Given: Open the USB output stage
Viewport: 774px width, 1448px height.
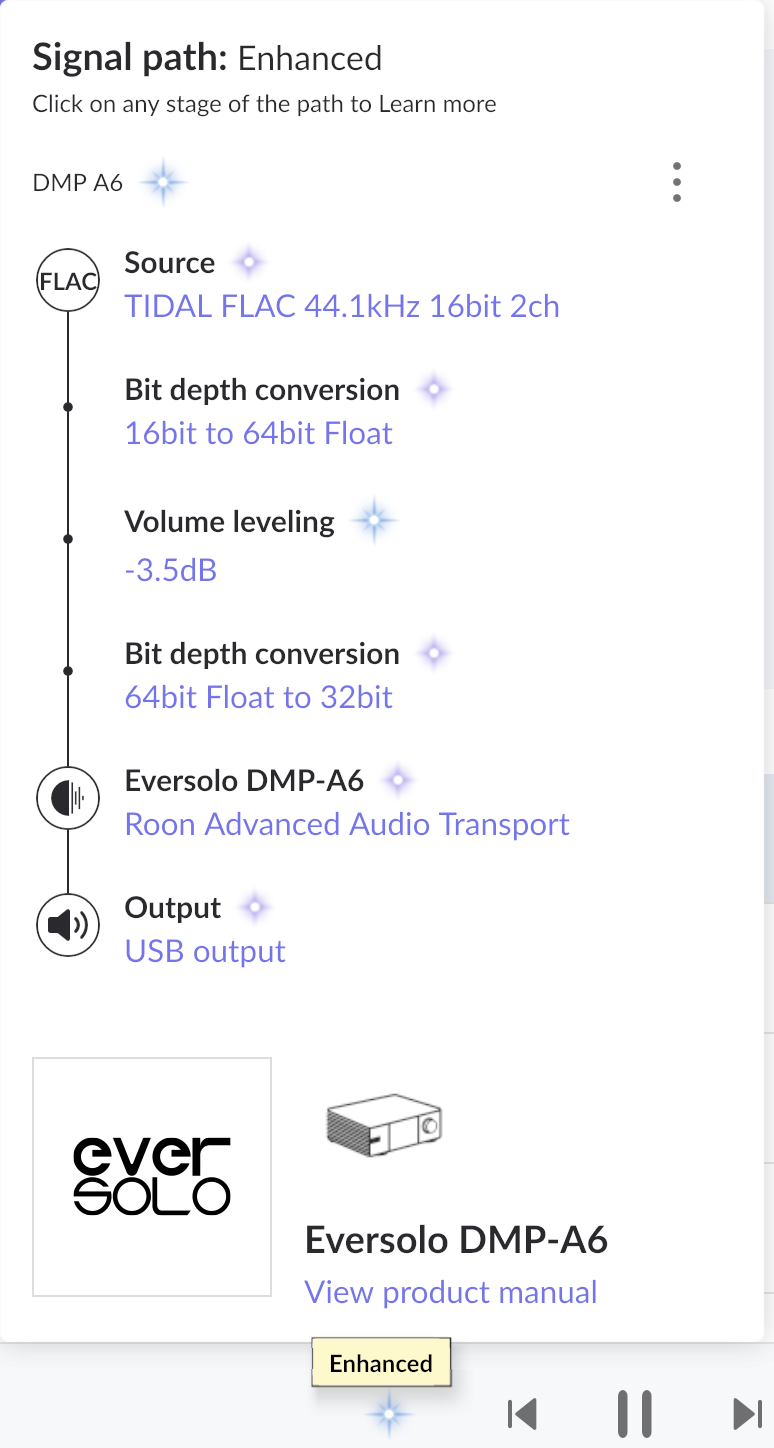Looking at the screenshot, I should pos(205,951).
